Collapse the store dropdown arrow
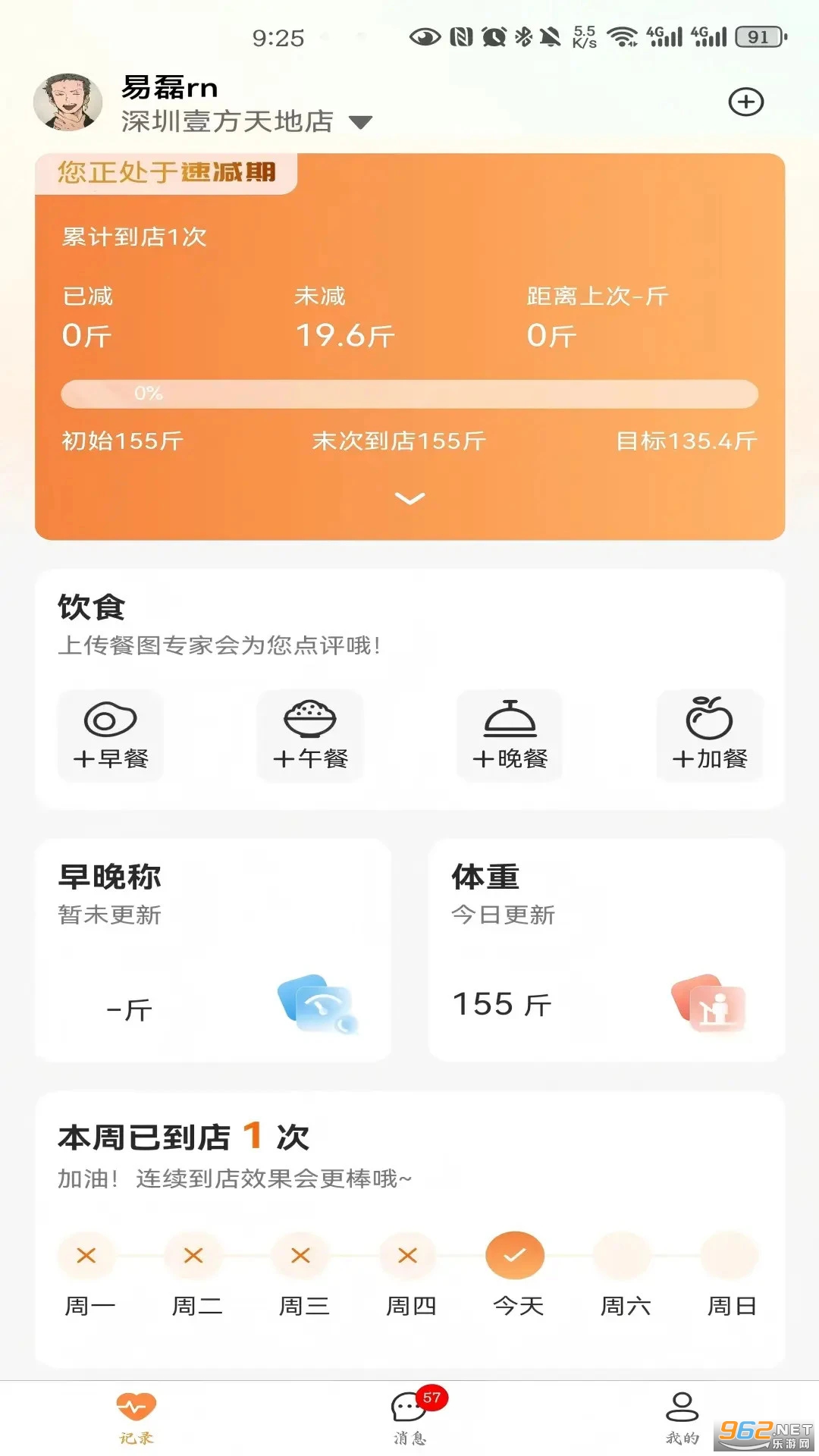819x1456 pixels. (x=362, y=121)
